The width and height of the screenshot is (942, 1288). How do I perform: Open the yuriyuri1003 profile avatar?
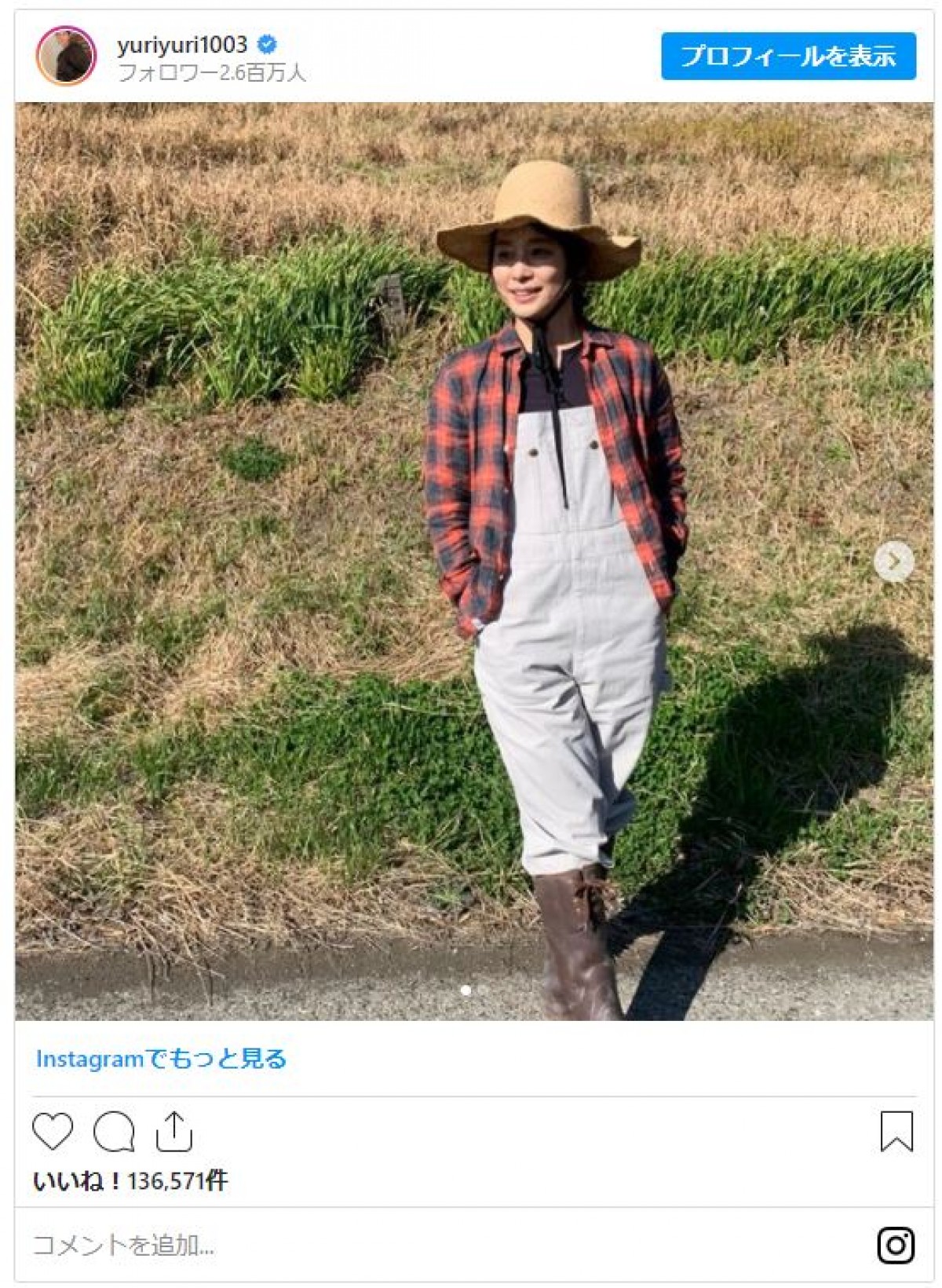pyautogui.click(x=66, y=55)
